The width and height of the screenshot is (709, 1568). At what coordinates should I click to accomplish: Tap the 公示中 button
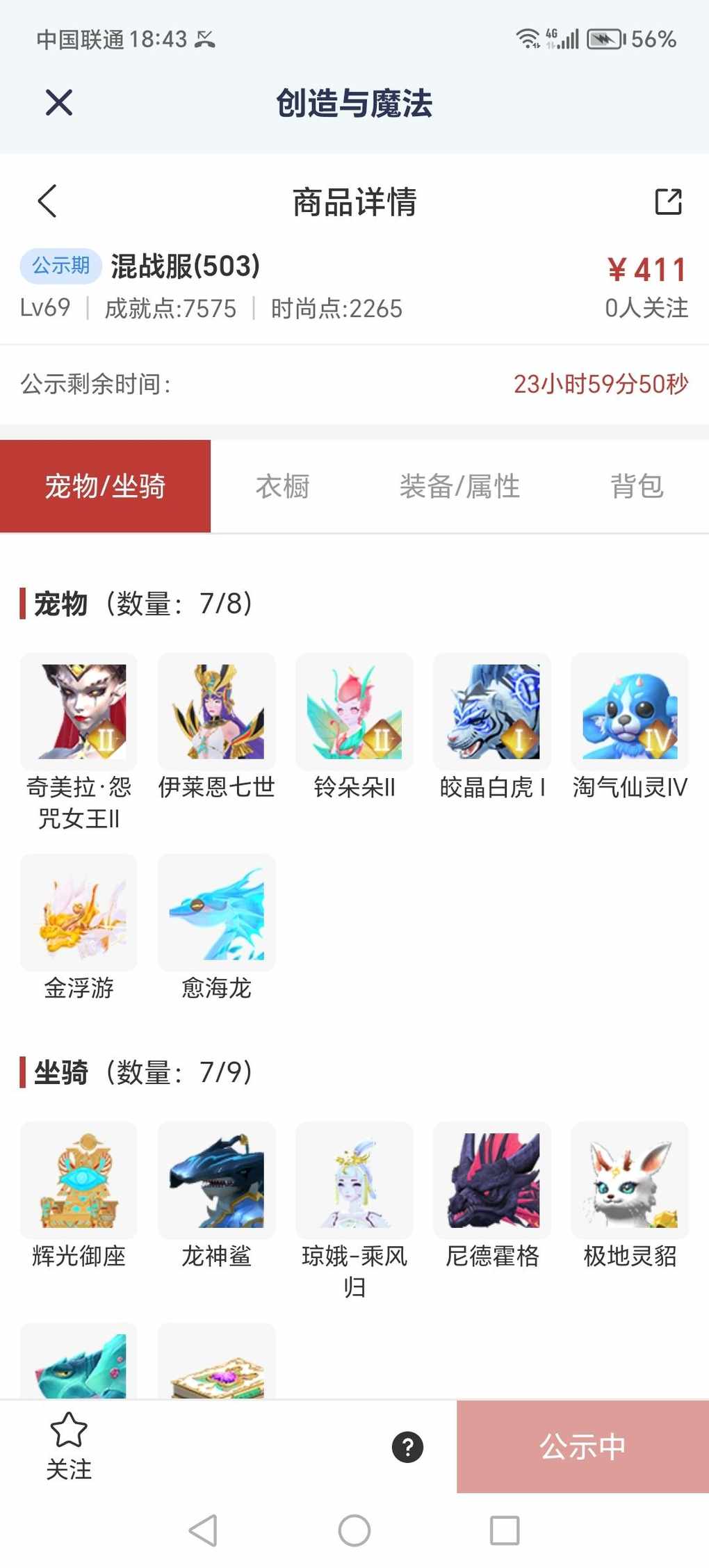582,1447
